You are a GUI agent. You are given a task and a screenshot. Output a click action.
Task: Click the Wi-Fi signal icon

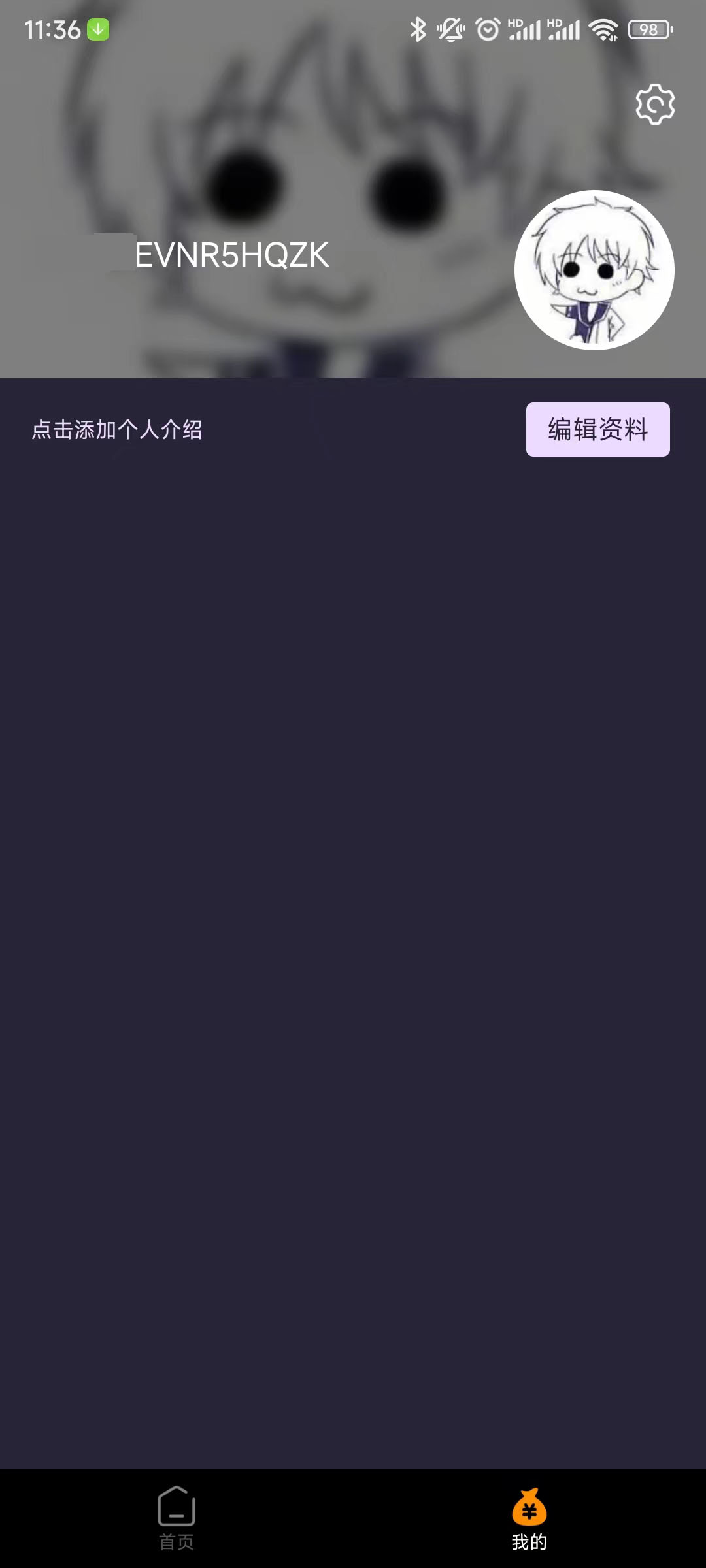tap(605, 29)
